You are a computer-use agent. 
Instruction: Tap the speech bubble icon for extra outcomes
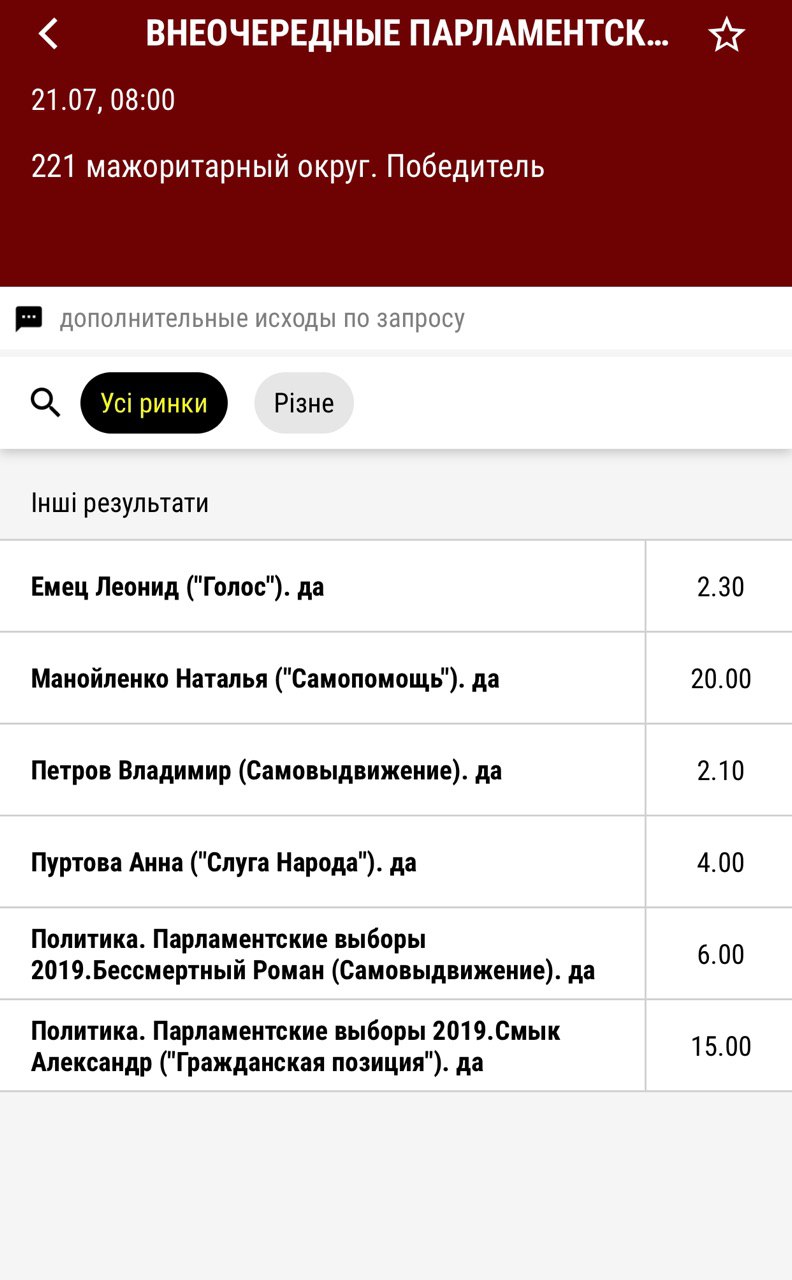(28, 317)
